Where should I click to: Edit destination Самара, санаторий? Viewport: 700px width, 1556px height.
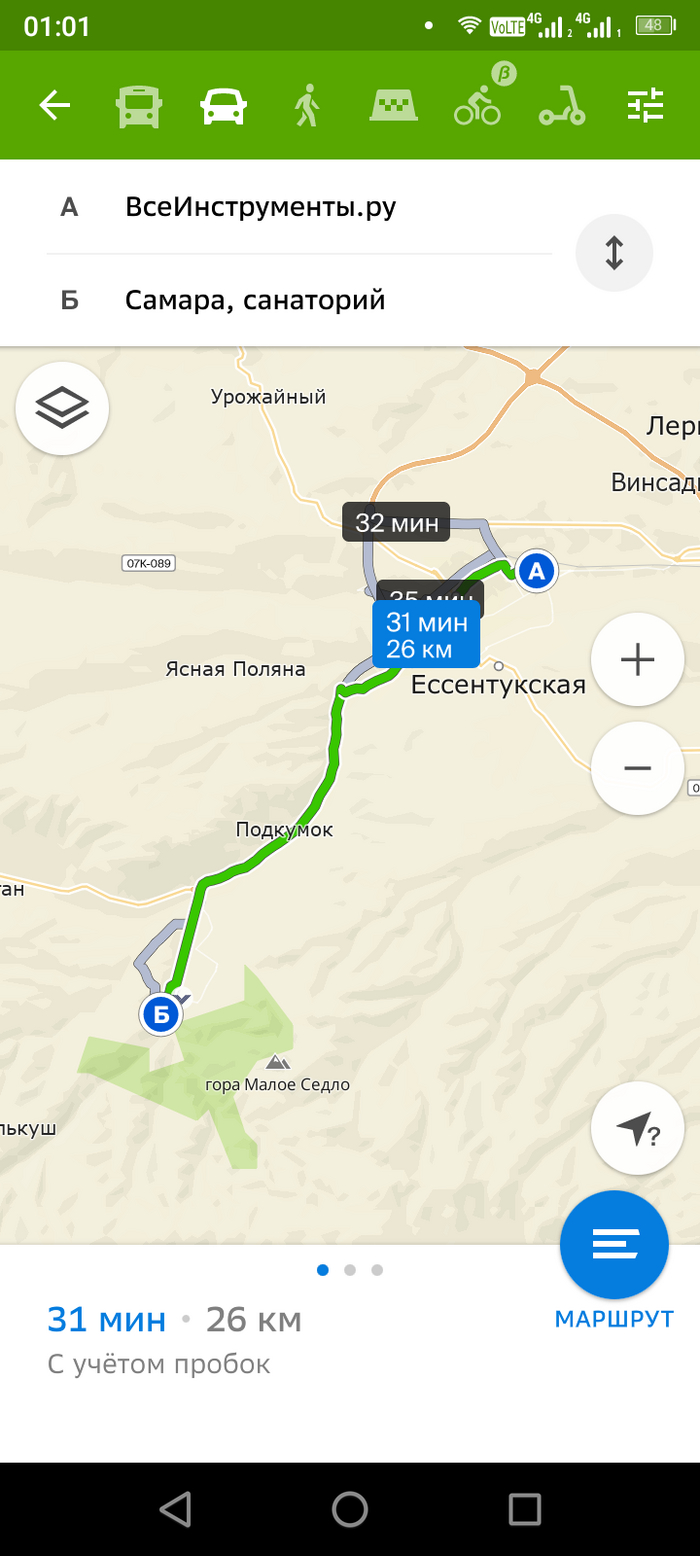pyautogui.click(x=300, y=300)
